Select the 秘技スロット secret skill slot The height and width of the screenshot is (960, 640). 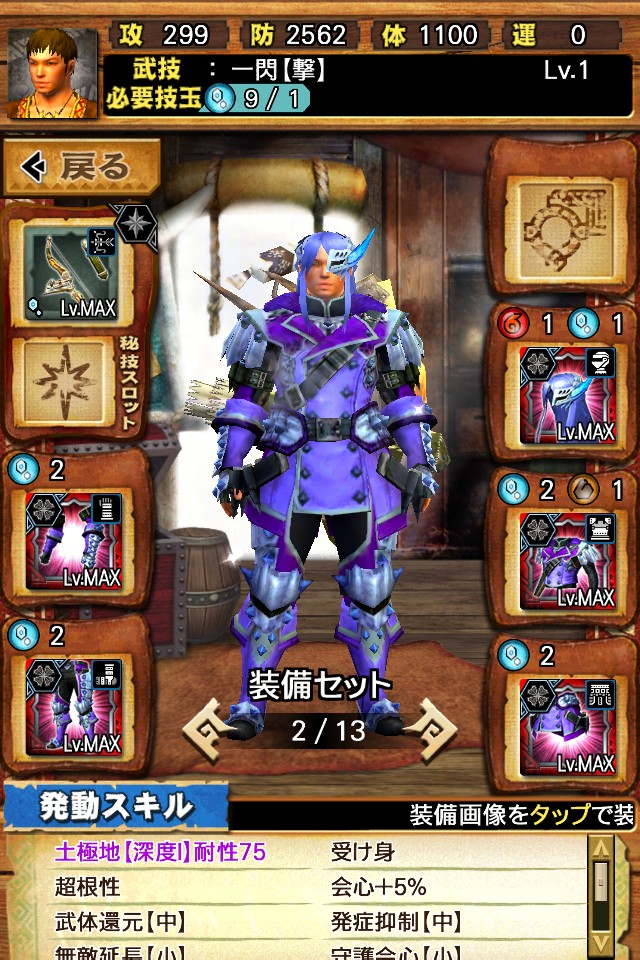coord(66,382)
